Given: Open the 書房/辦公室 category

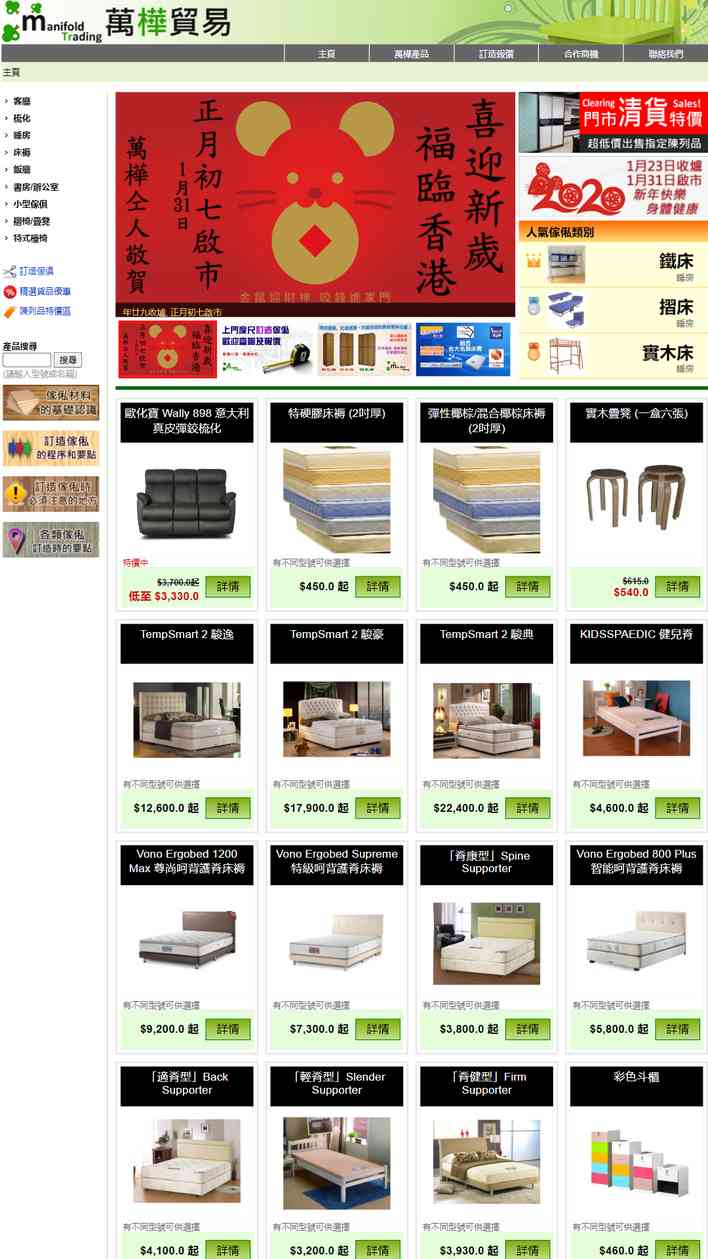Looking at the screenshot, I should tap(35, 187).
